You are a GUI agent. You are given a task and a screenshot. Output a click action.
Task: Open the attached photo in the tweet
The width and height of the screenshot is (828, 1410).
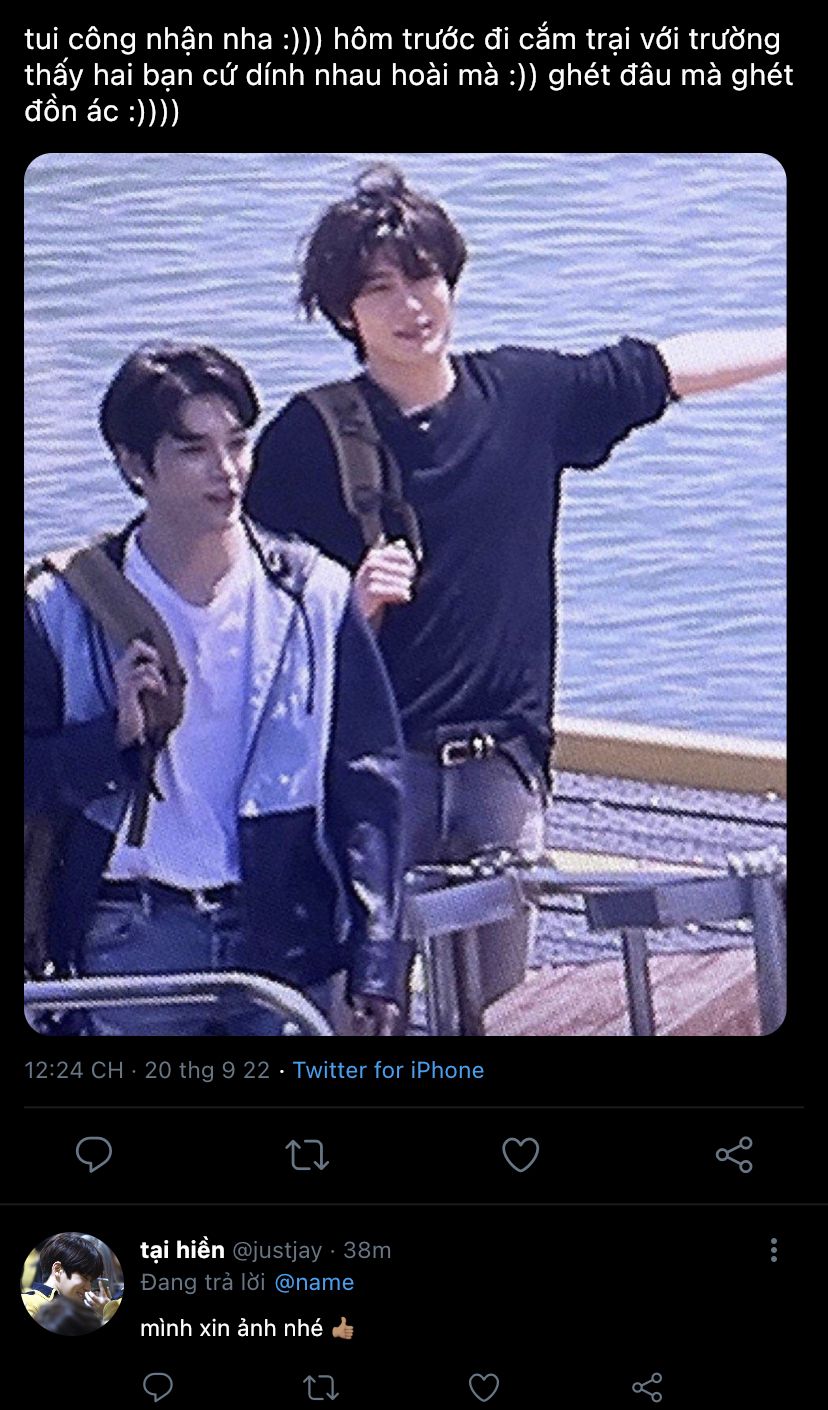pos(405,594)
